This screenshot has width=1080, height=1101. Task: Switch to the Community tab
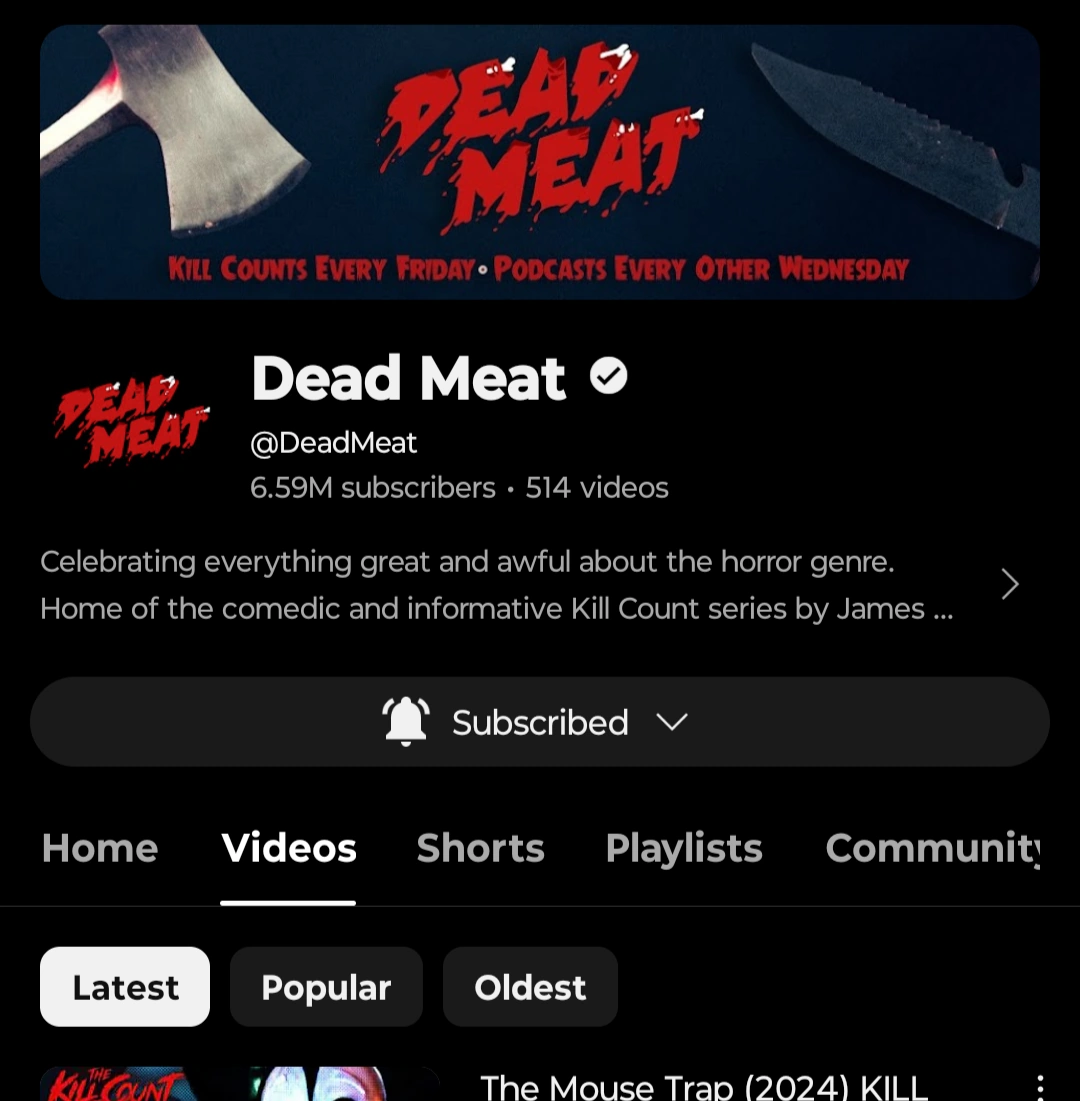(x=932, y=848)
